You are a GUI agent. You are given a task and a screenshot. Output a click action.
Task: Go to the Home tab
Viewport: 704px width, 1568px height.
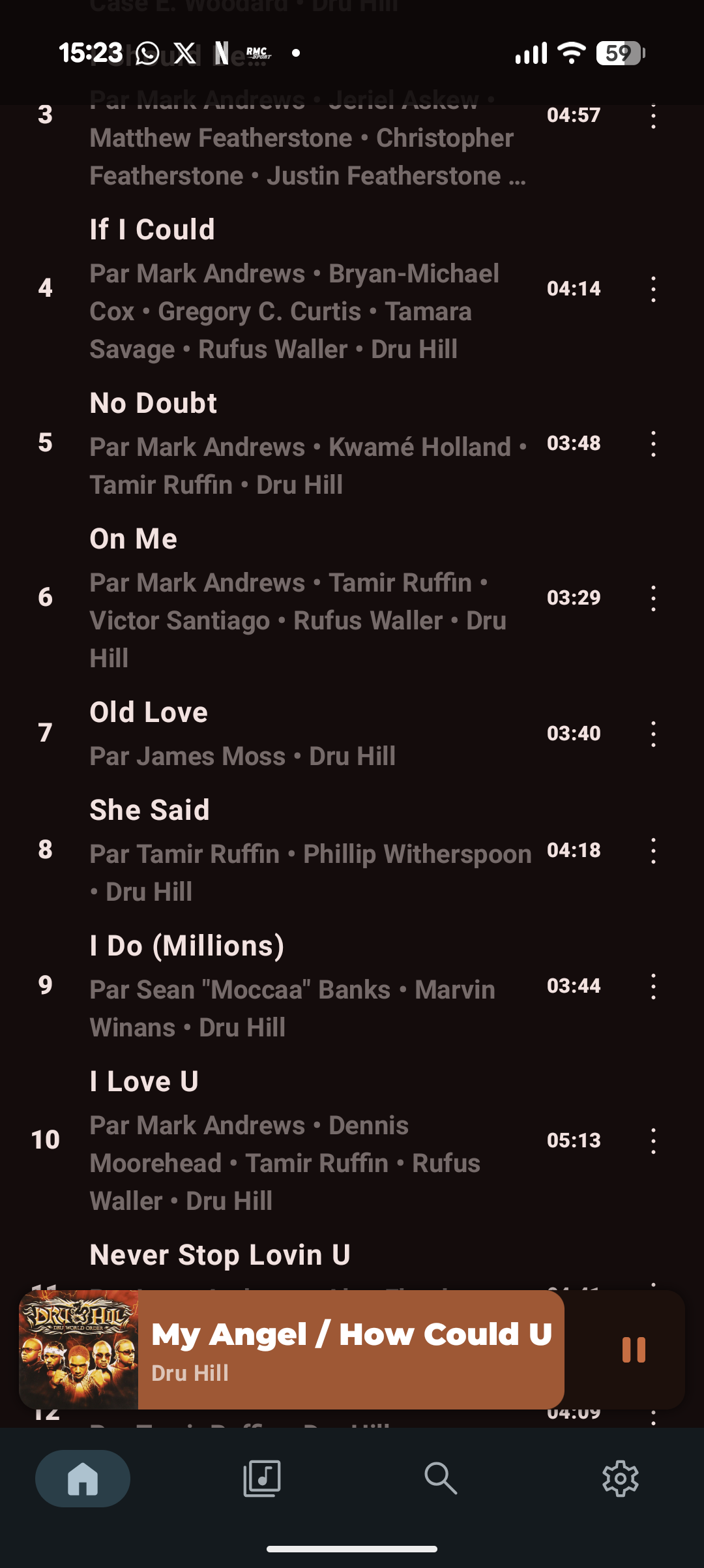click(83, 1478)
